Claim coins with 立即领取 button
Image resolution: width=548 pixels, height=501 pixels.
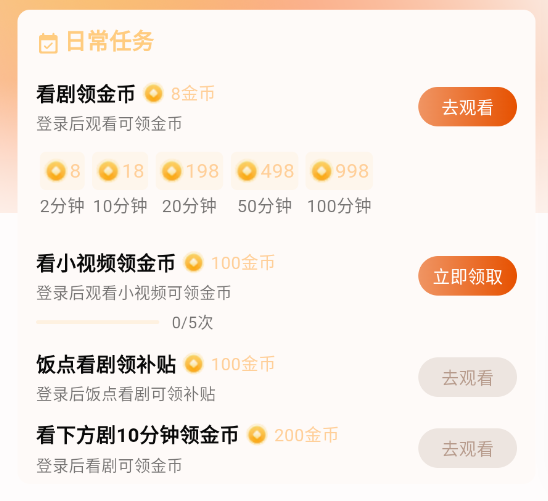tap(467, 276)
